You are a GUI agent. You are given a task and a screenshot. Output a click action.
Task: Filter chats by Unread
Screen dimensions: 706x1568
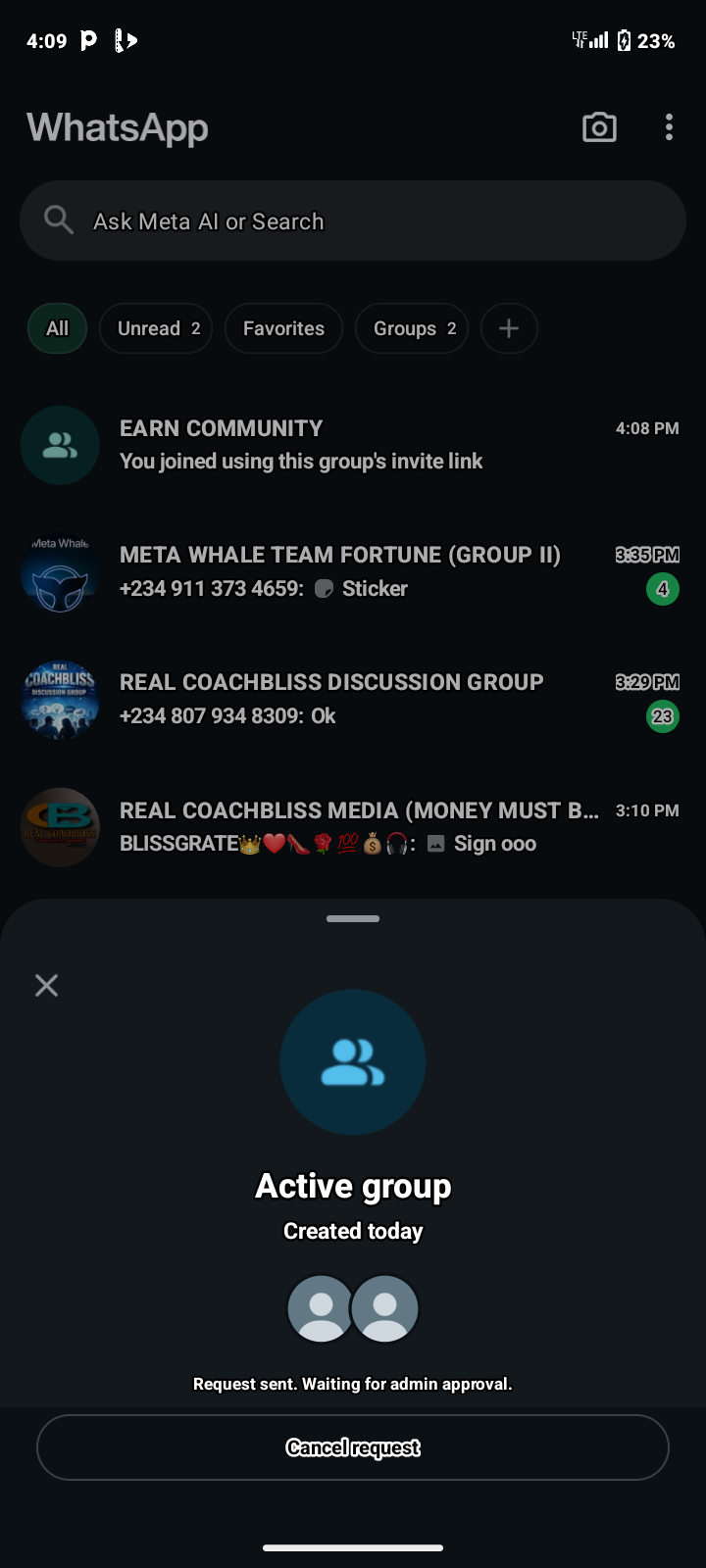point(157,328)
